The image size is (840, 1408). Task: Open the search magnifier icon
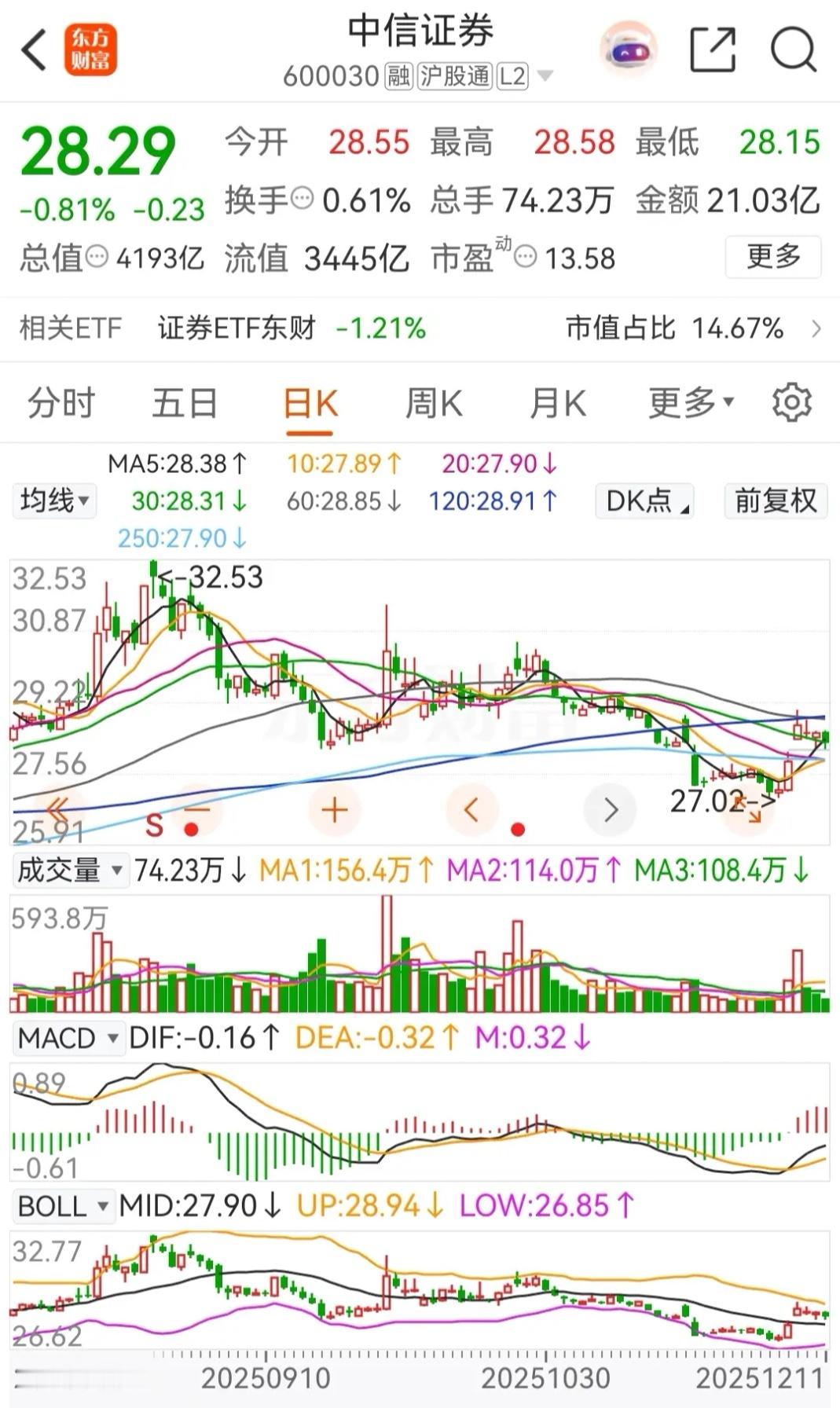click(x=795, y=49)
